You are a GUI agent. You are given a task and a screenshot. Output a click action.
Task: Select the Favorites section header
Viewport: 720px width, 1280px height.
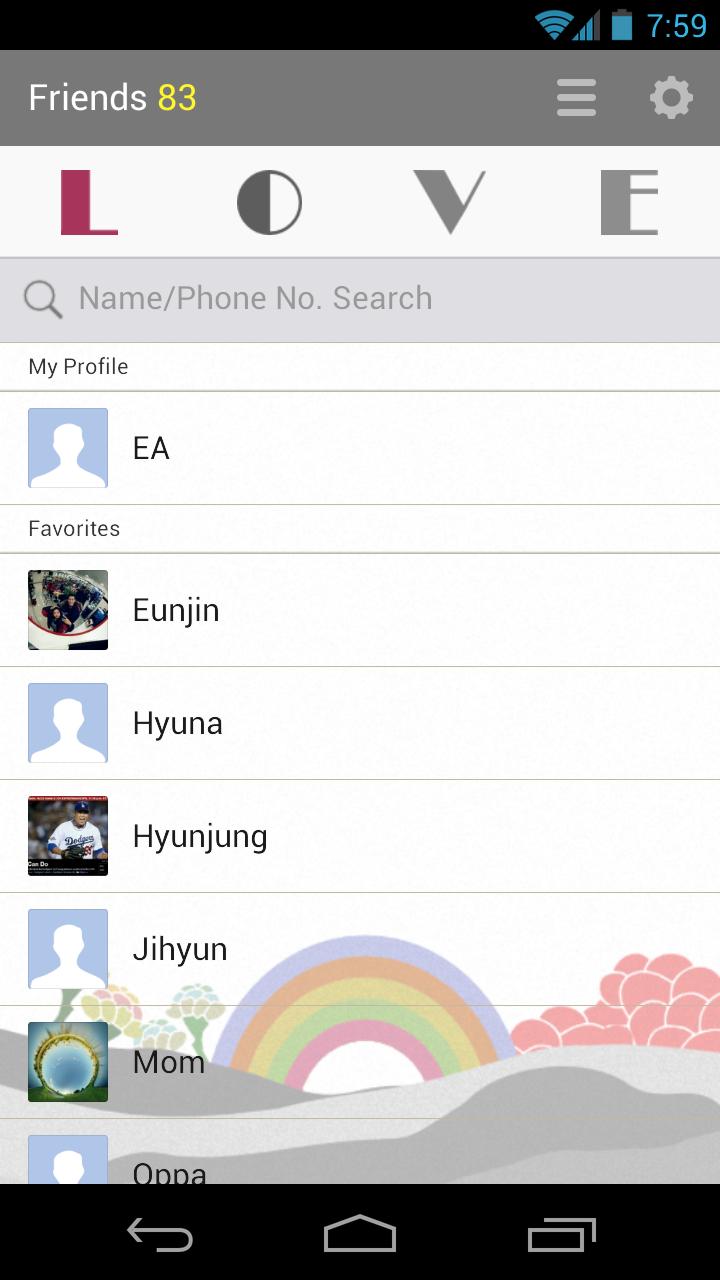[x=73, y=528]
